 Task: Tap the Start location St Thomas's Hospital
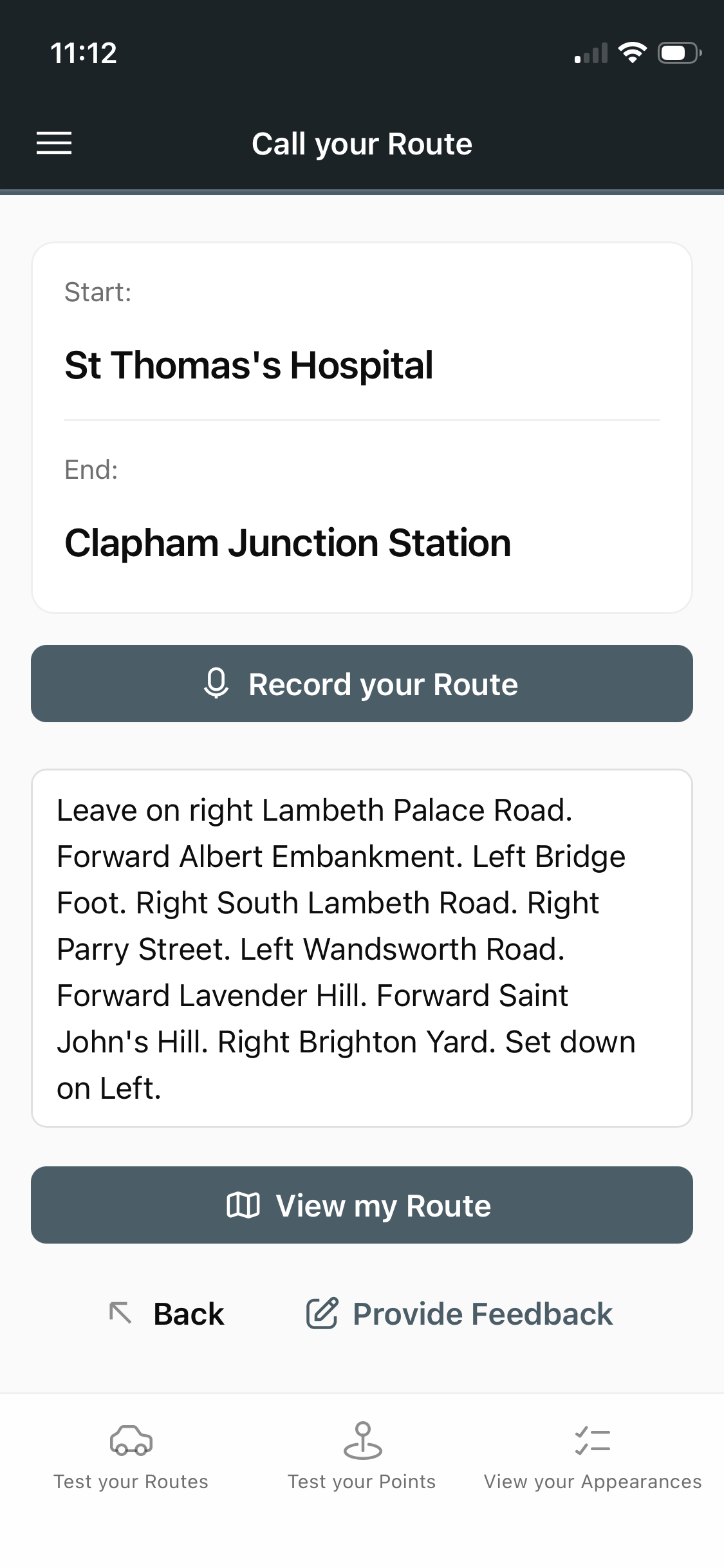(x=248, y=366)
